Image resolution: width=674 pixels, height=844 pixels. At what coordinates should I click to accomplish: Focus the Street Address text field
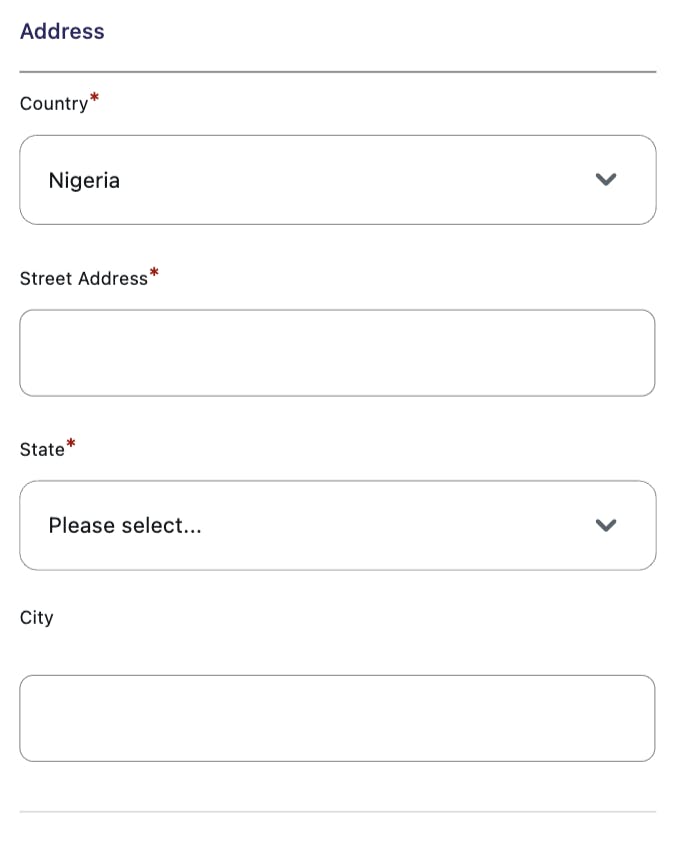coord(337,353)
